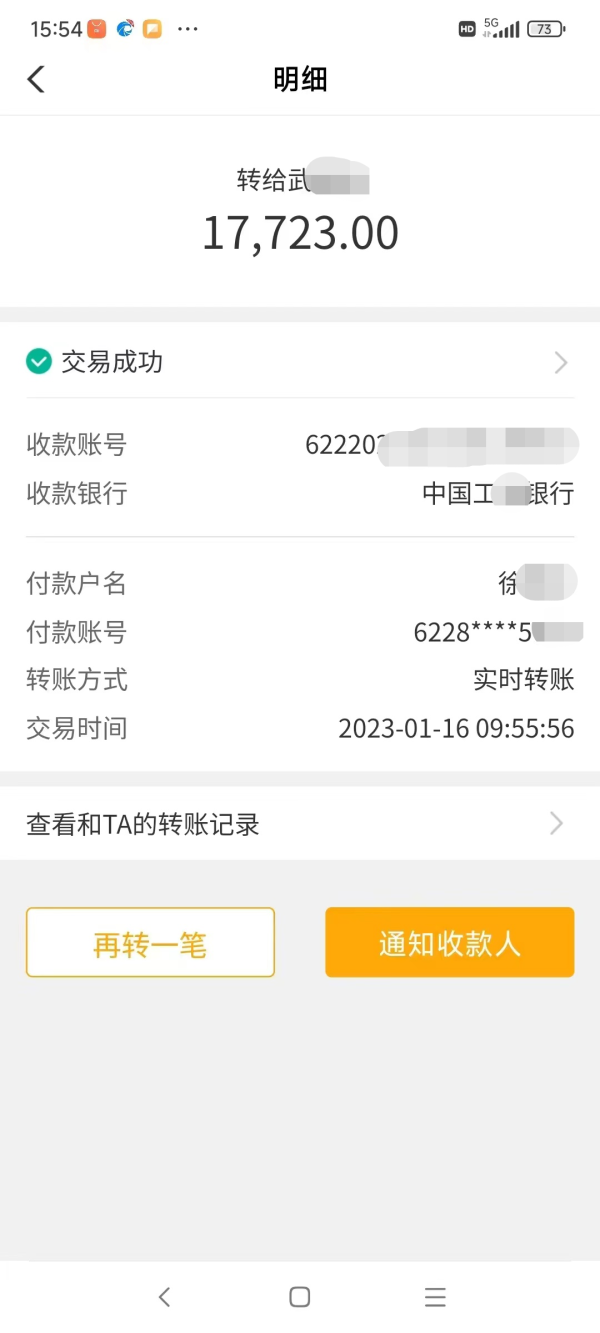This screenshot has width=600, height=1333.
Task: Tap the 再转一笔 button
Action: pos(150,942)
